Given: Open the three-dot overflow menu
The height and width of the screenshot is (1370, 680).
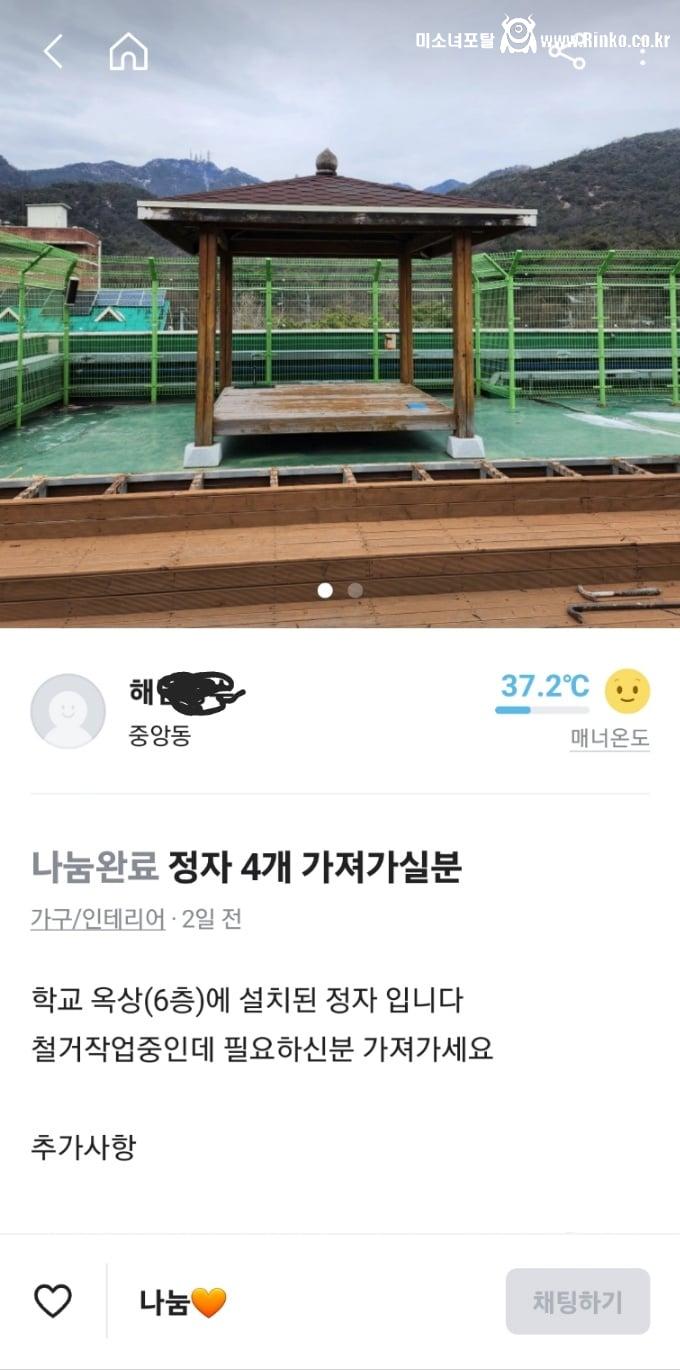Looking at the screenshot, I should pos(642,52).
